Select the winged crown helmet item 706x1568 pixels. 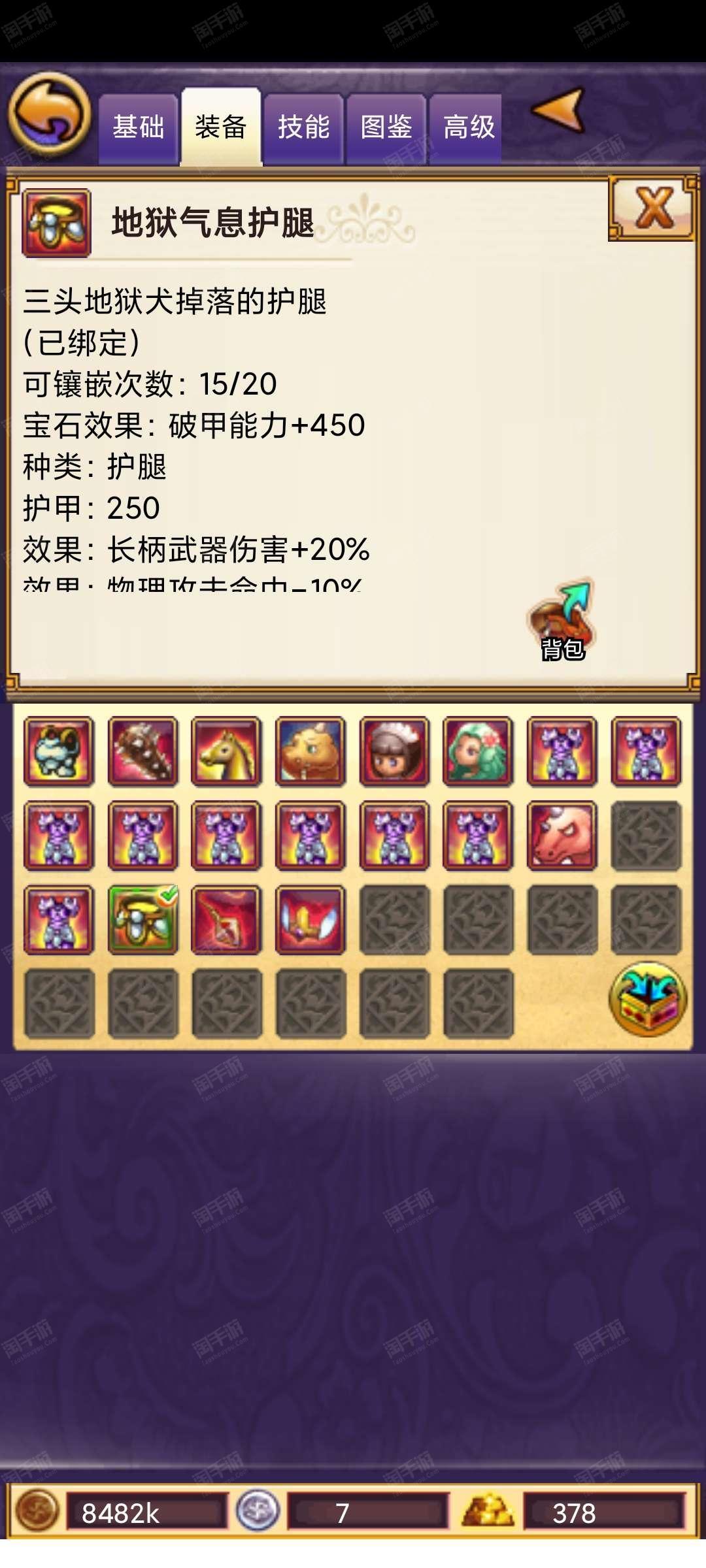coord(311,919)
